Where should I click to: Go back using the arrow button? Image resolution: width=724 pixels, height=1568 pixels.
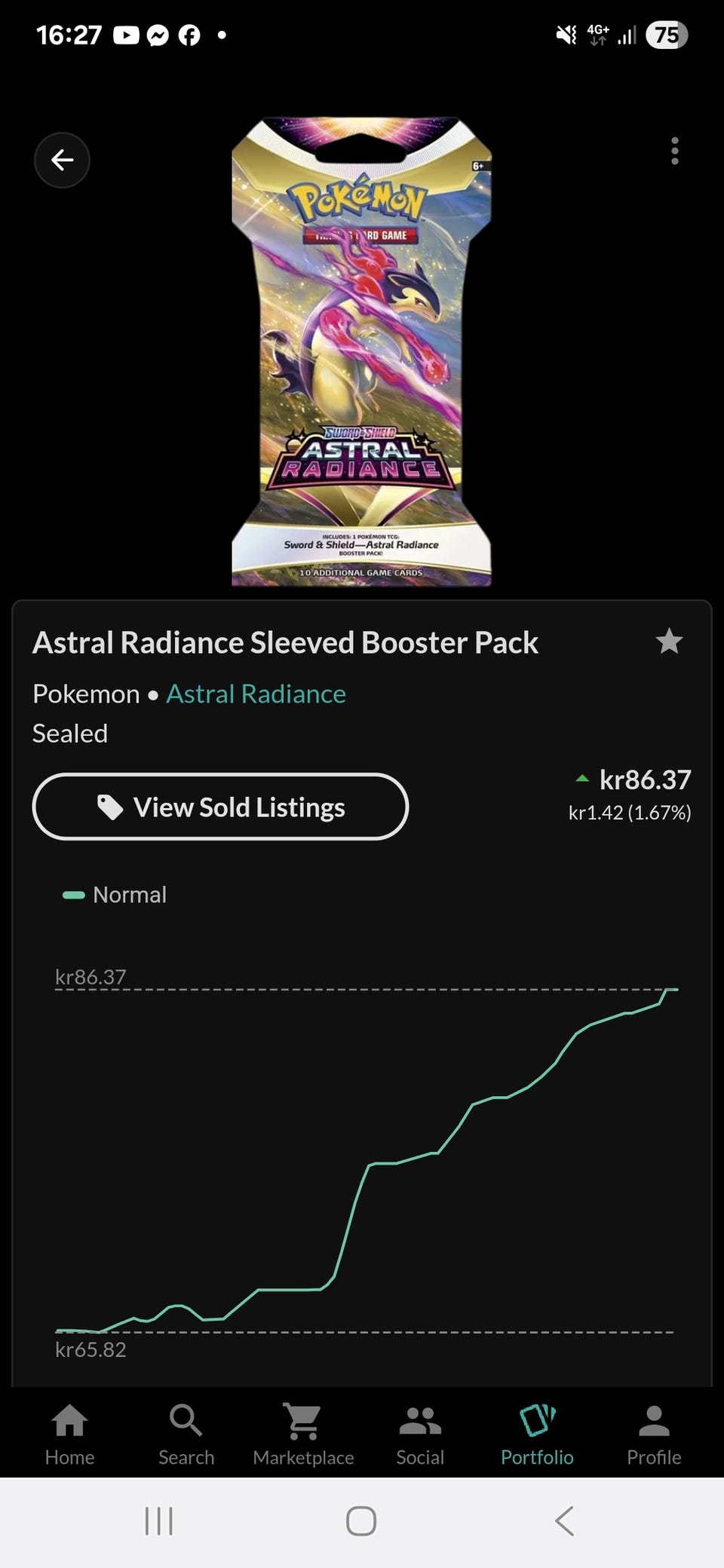click(62, 160)
